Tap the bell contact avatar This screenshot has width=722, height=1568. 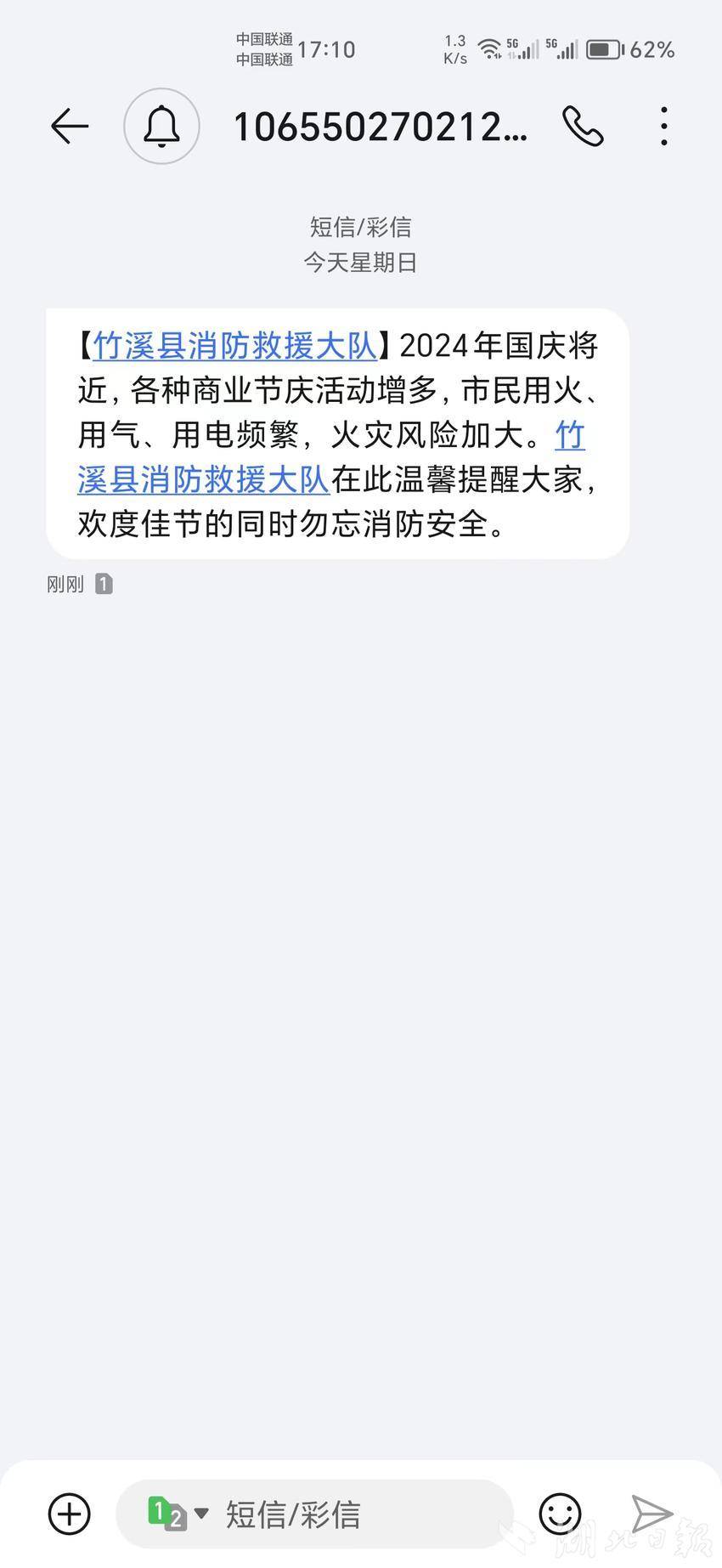(x=161, y=127)
